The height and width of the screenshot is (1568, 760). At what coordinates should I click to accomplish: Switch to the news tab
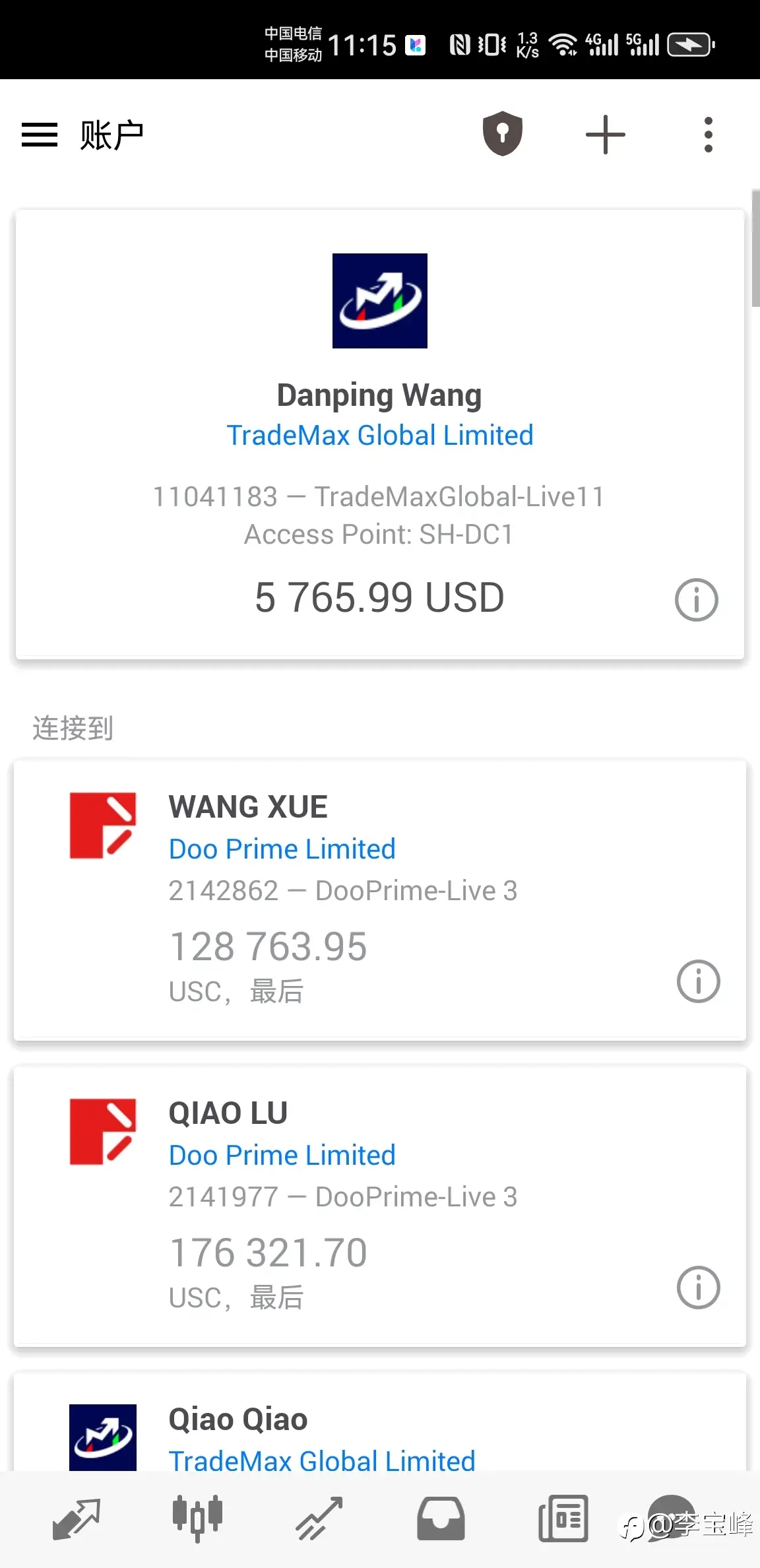pyautogui.click(x=563, y=1519)
